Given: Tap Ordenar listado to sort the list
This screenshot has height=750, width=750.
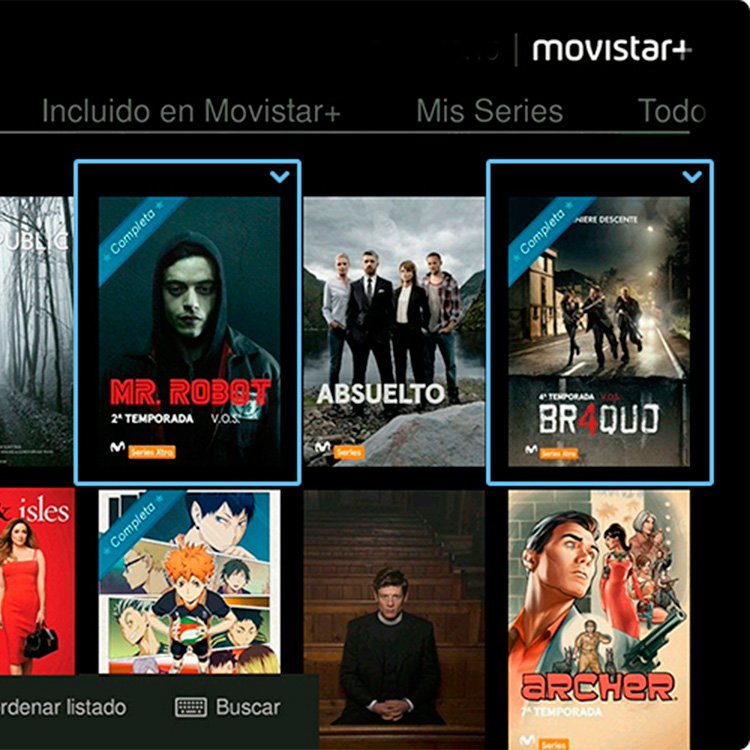Looking at the screenshot, I should (62, 707).
